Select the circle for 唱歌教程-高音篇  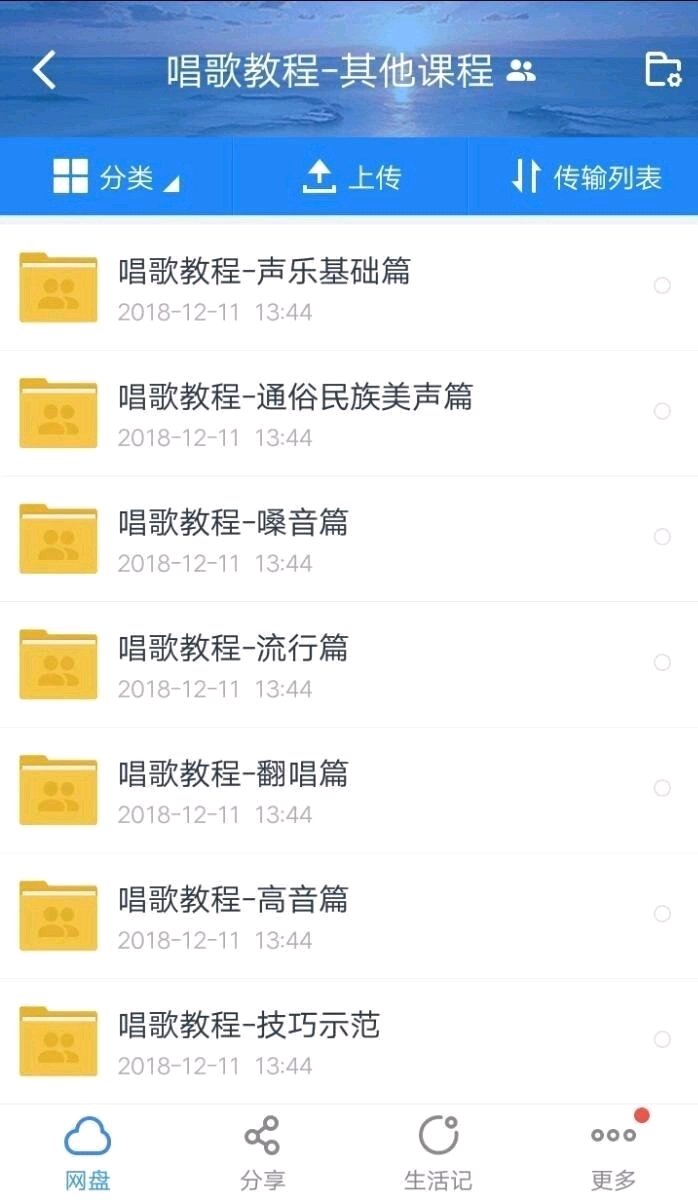(x=662, y=914)
